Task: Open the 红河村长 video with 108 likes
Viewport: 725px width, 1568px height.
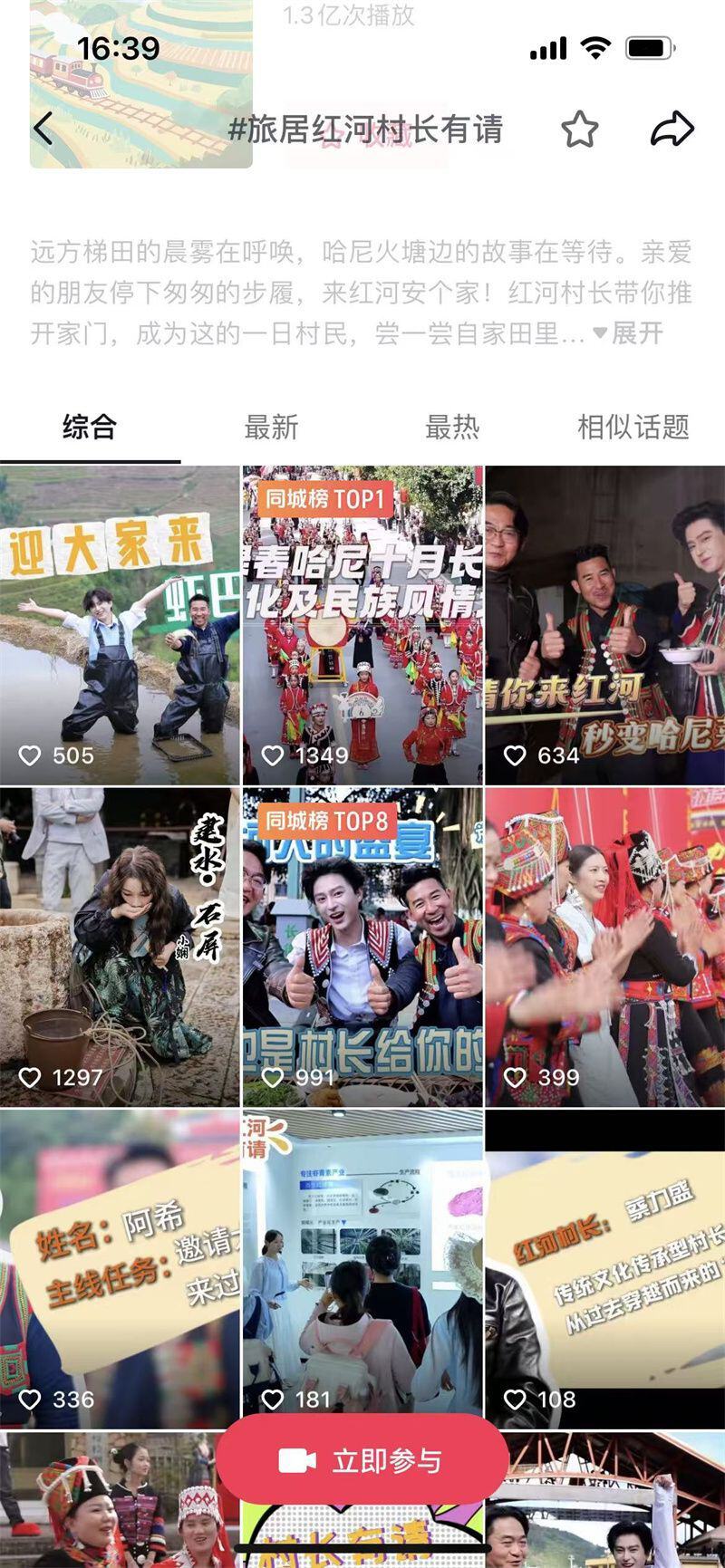Action: click(604, 1268)
